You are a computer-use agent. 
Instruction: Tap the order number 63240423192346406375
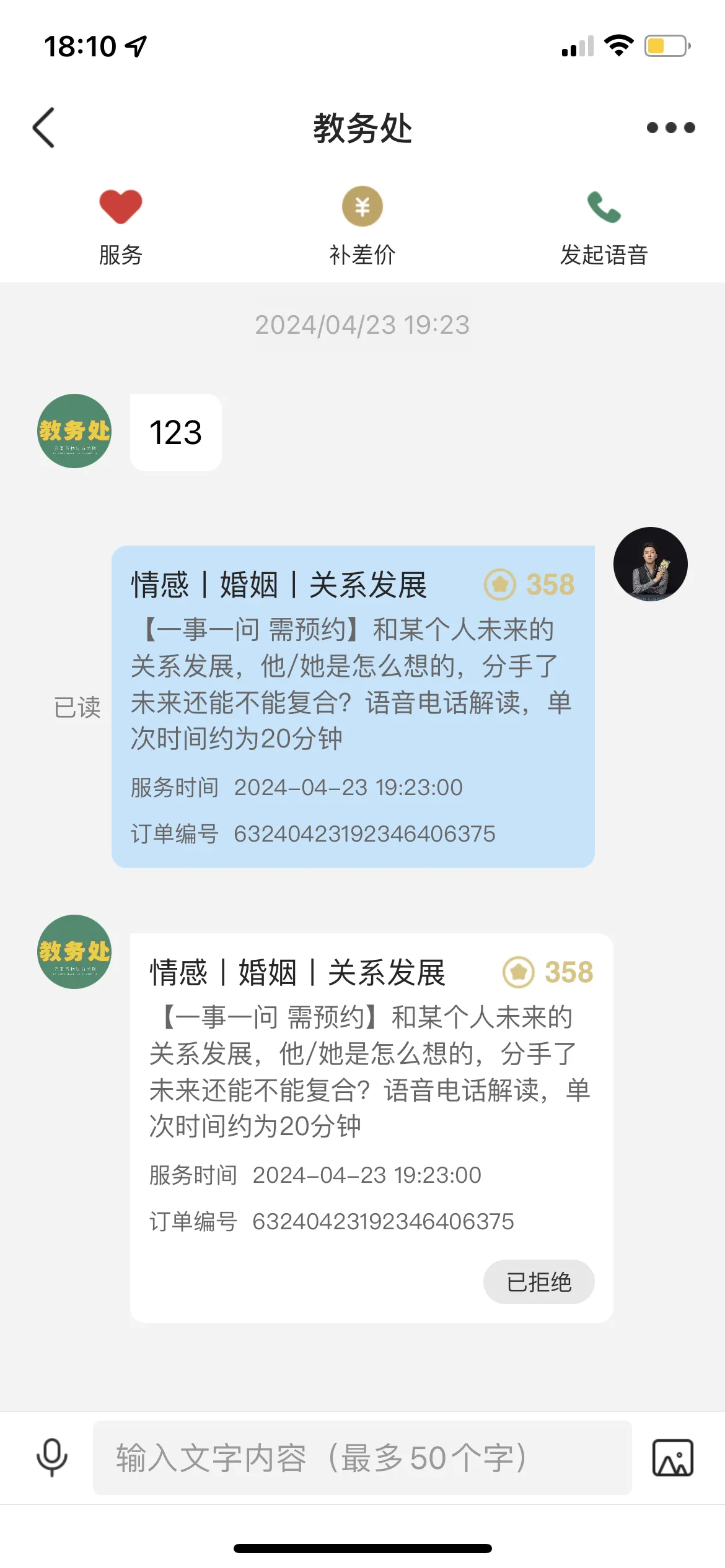tap(366, 834)
